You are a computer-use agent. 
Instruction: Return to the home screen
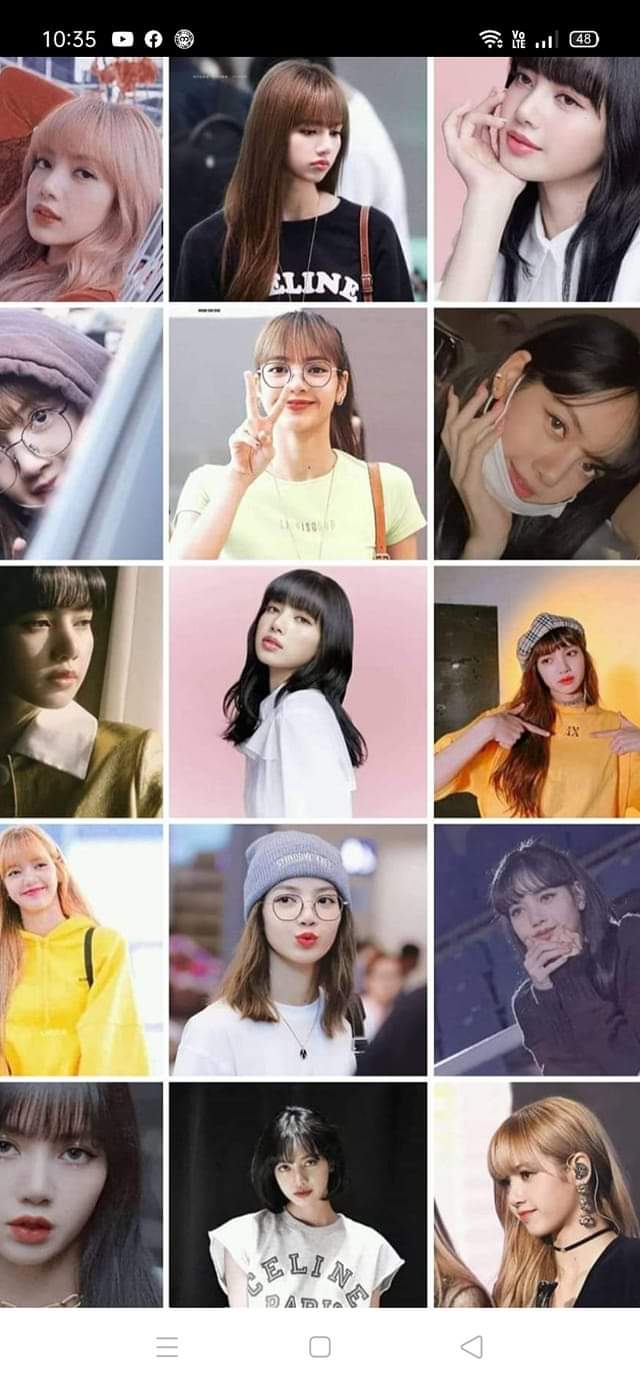320,1347
